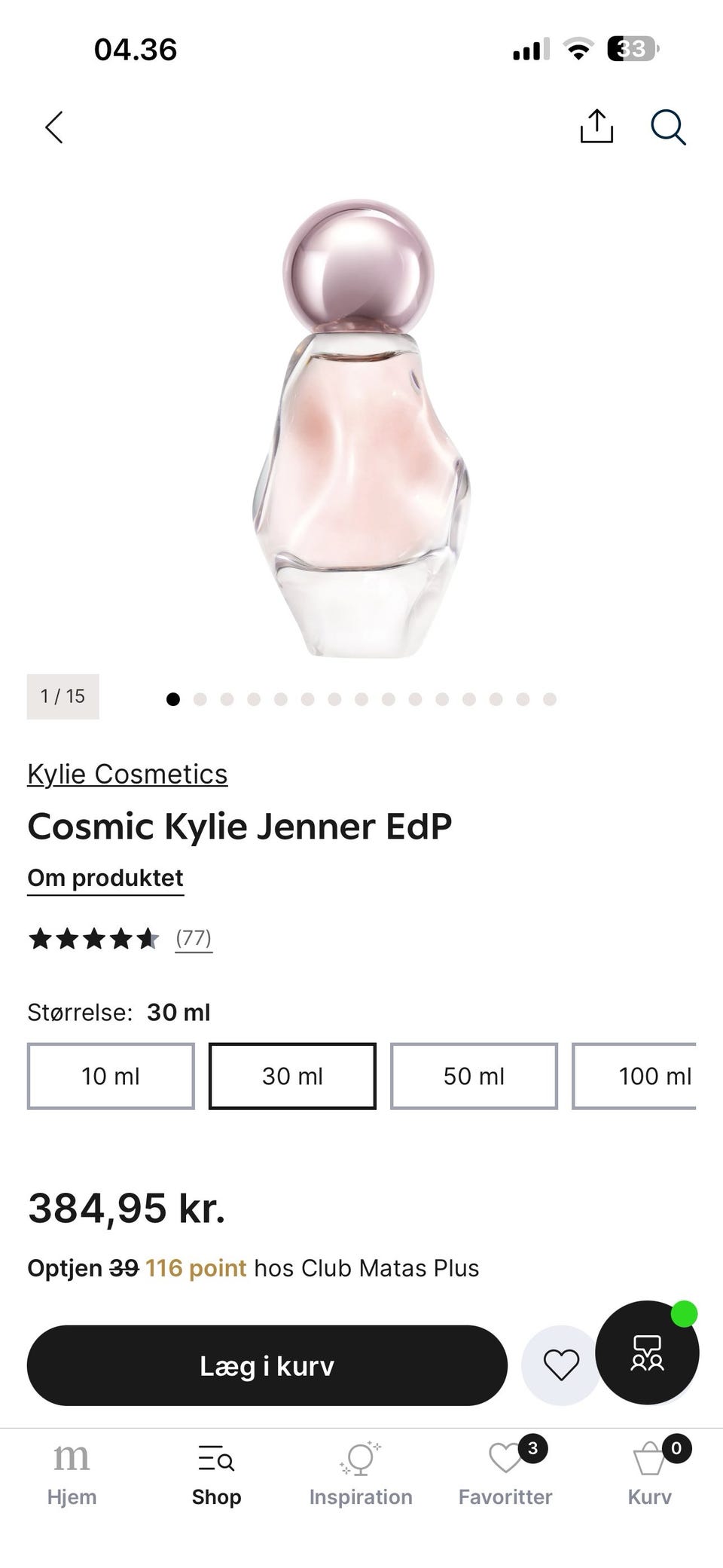Open the search magnifier icon
The height and width of the screenshot is (1568, 723).
pos(668,127)
